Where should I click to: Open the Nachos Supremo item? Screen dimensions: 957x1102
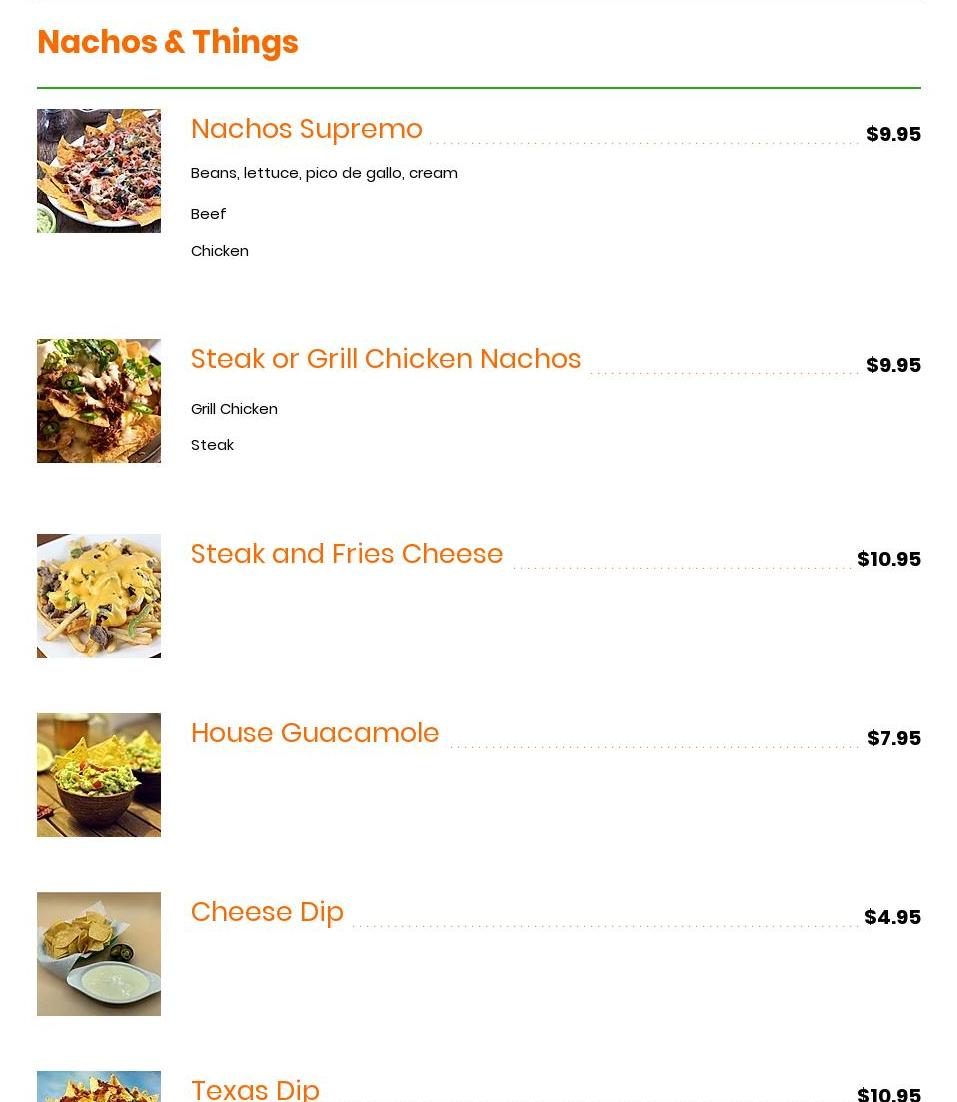pos(306,130)
